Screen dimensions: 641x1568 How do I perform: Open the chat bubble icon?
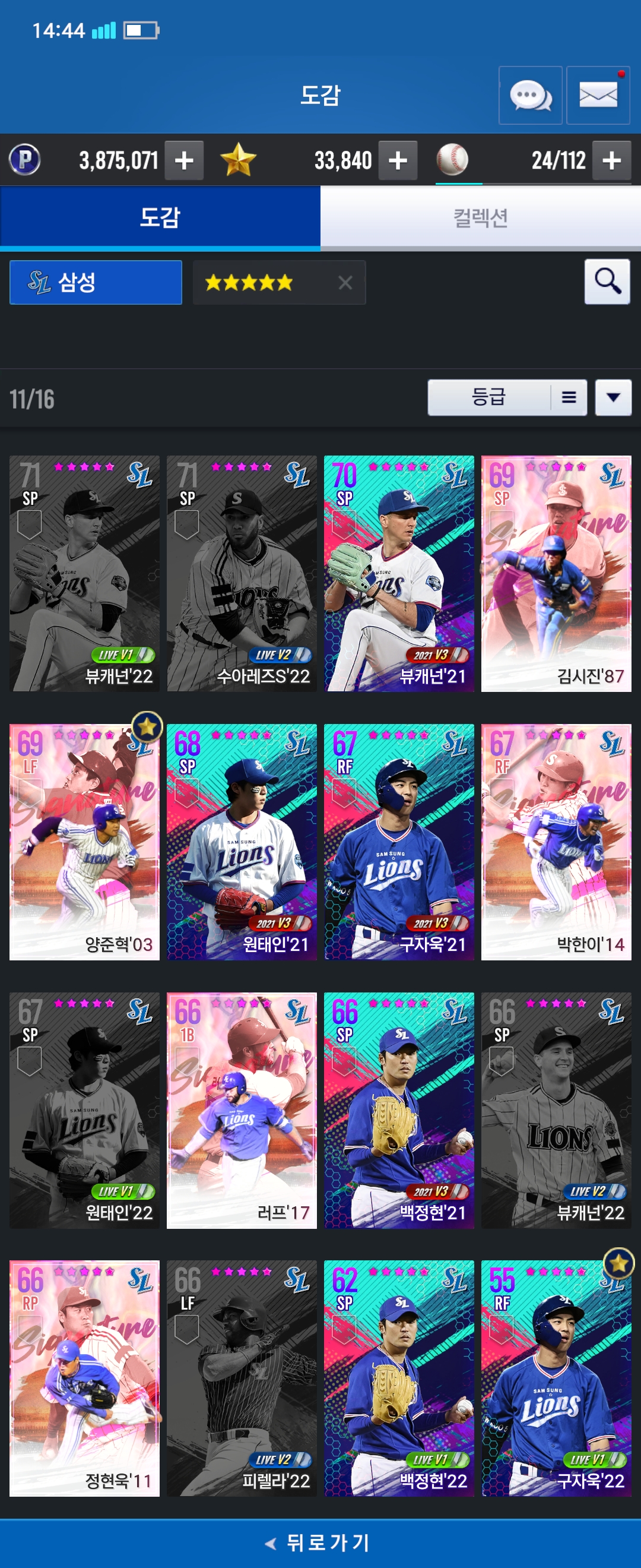tap(531, 96)
